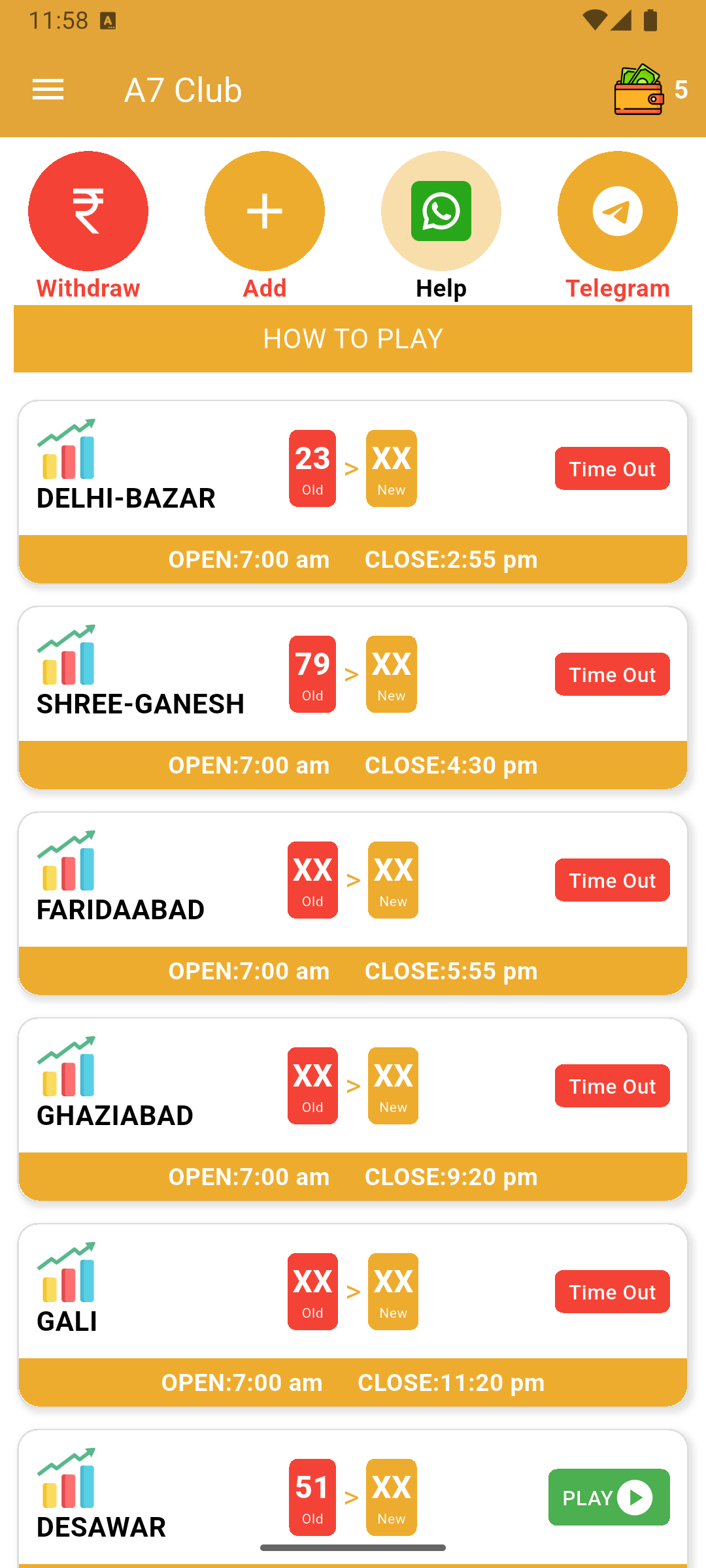Screen dimensions: 706x1568
Task: Play the DESAWAR game
Action: point(609,1497)
